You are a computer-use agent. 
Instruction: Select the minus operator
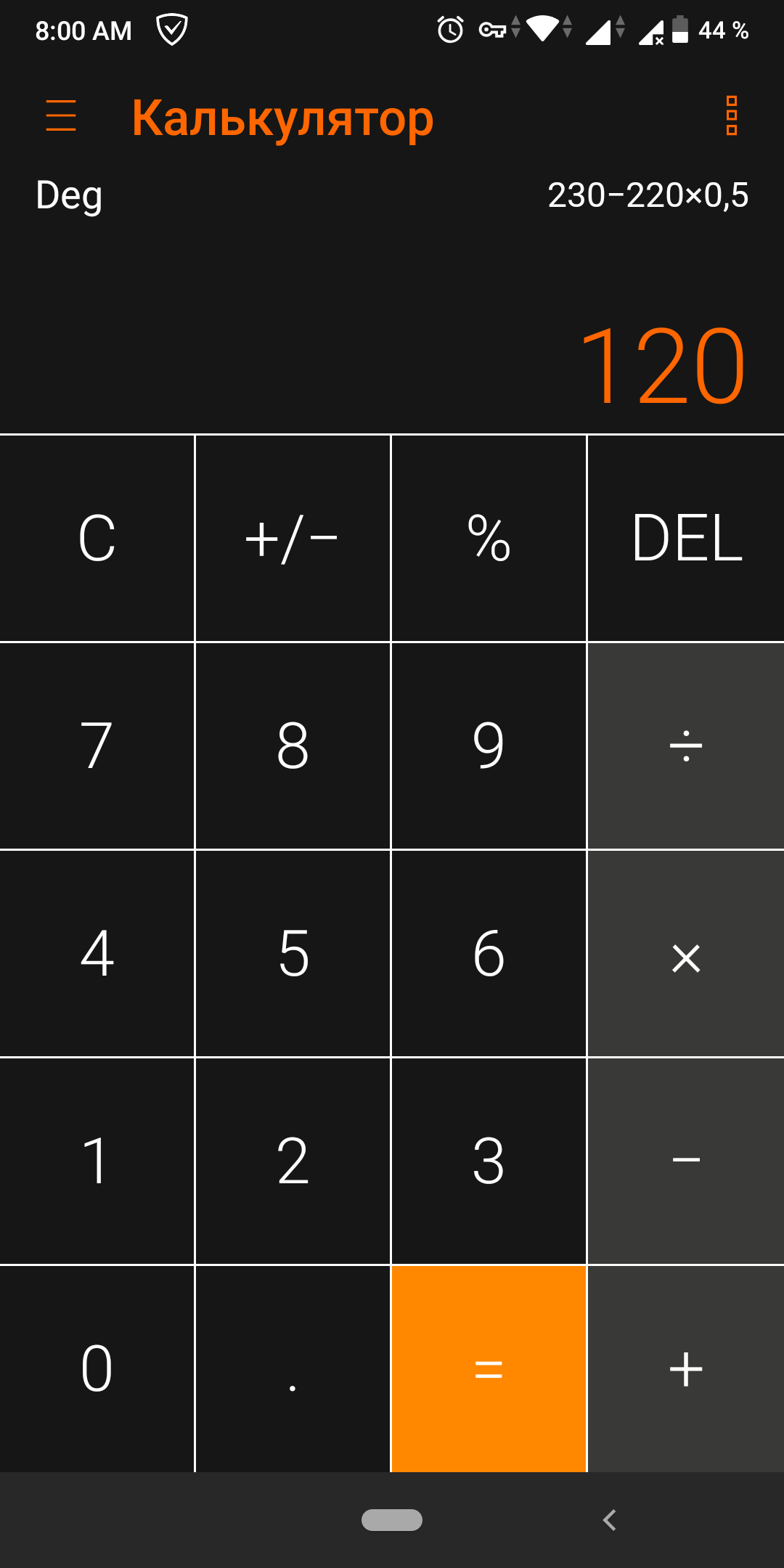coord(686,1161)
